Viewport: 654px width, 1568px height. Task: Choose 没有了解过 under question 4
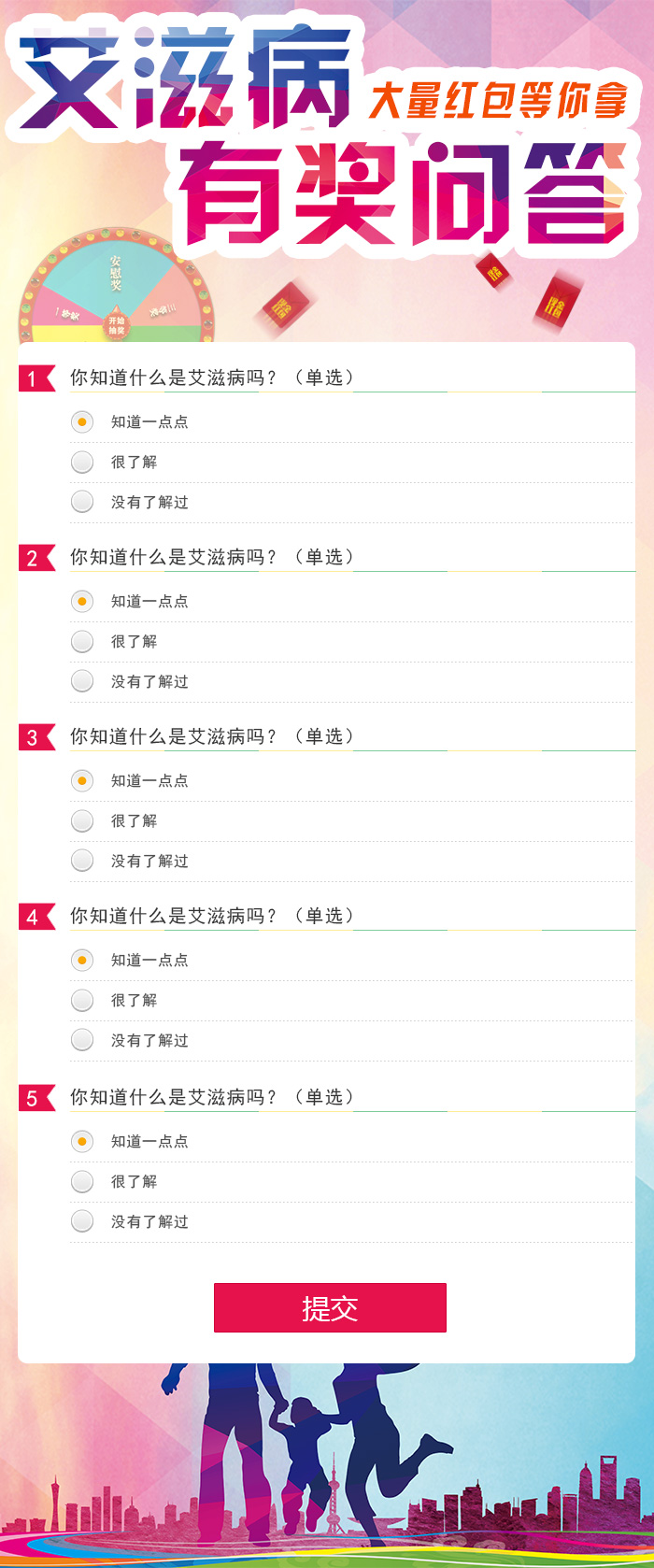tap(82, 1040)
